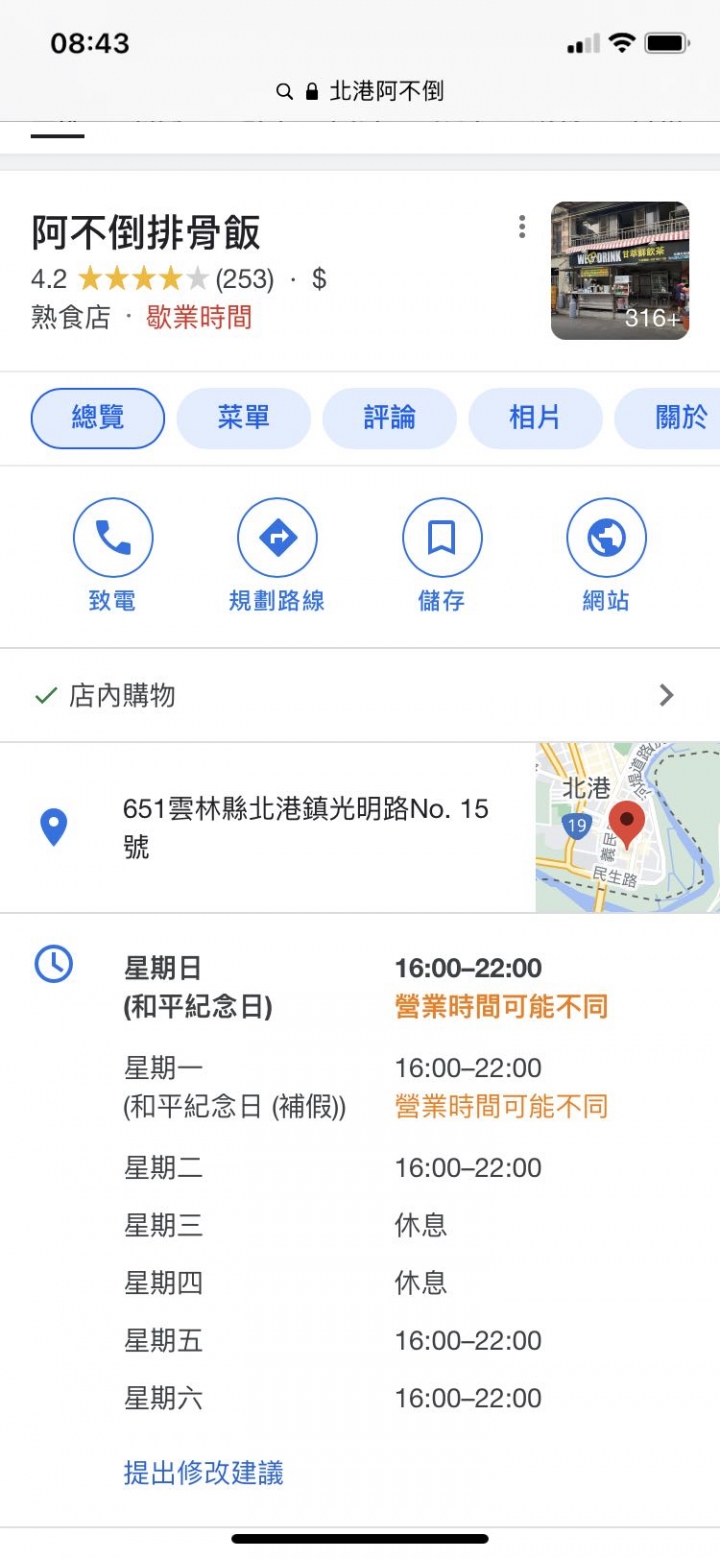Tap the 提出修改建議 link

tap(204, 1473)
